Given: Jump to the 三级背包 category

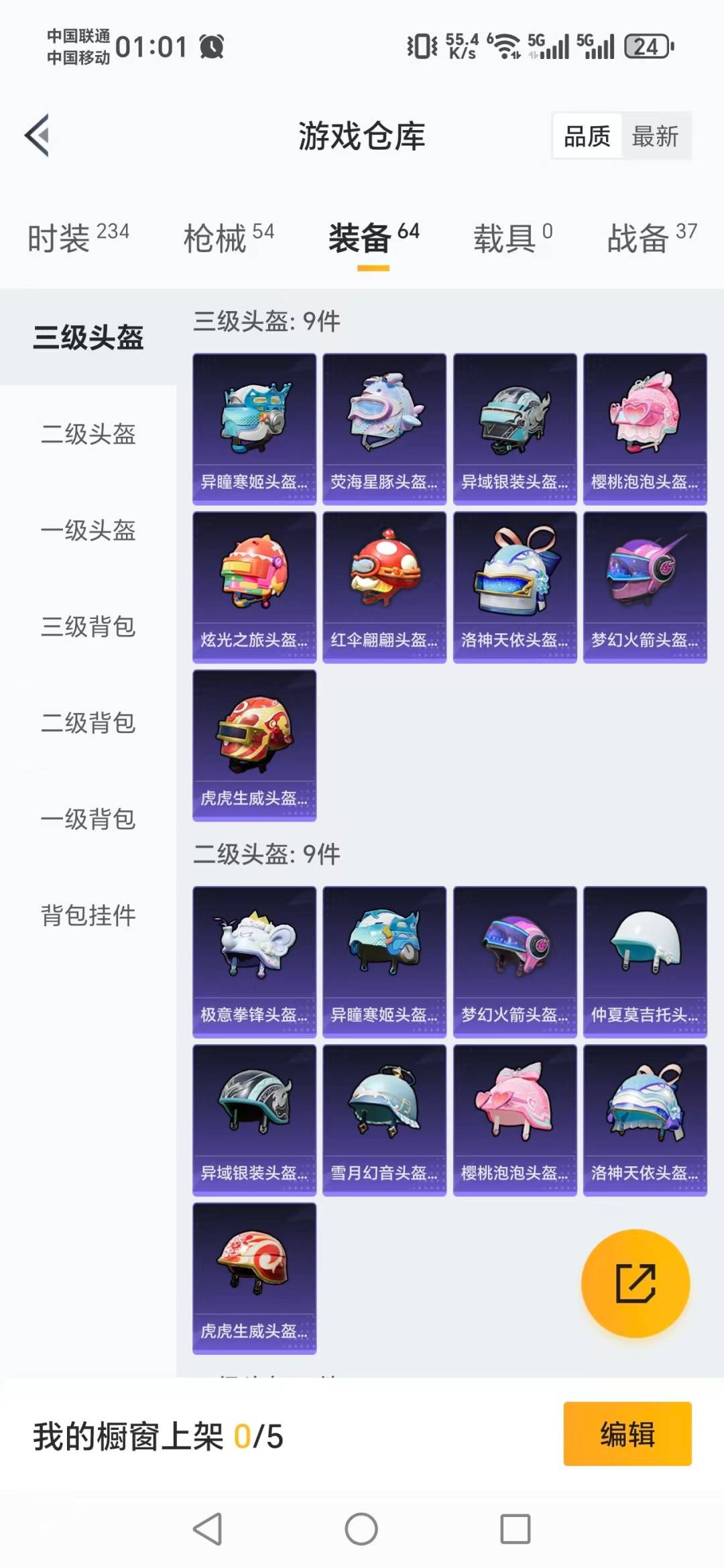Looking at the screenshot, I should click(88, 626).
